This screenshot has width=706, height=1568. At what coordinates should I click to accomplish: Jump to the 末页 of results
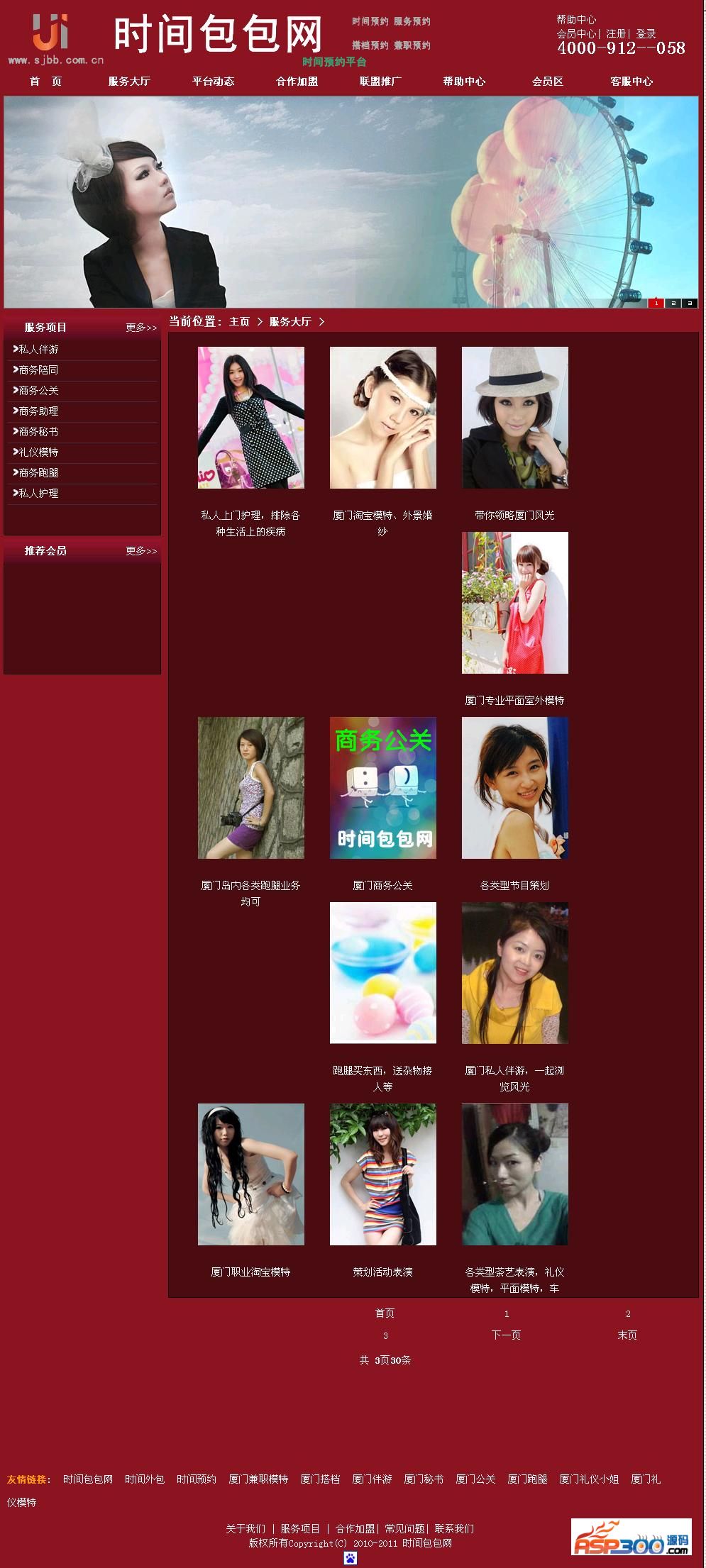[x=627, y=1335]
